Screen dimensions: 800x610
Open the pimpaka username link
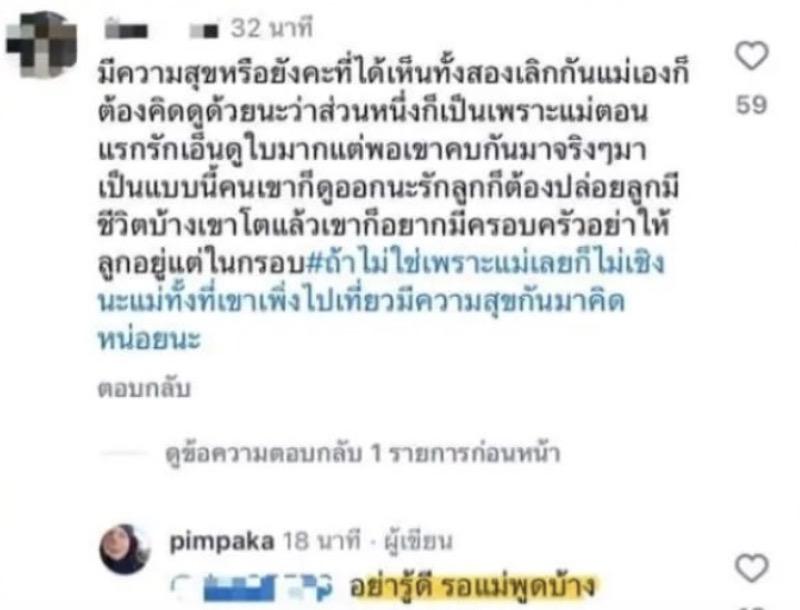[x=214, y=541]
